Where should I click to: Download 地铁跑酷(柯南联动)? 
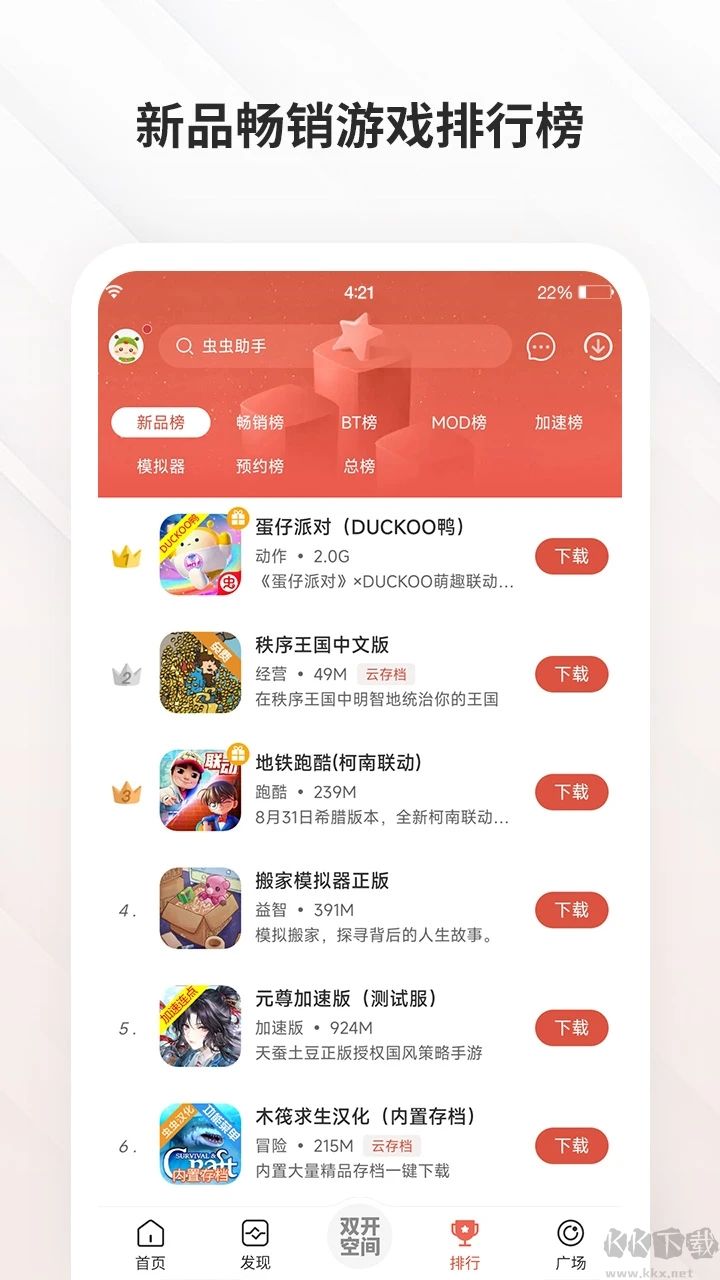click(x=570, y=792)
